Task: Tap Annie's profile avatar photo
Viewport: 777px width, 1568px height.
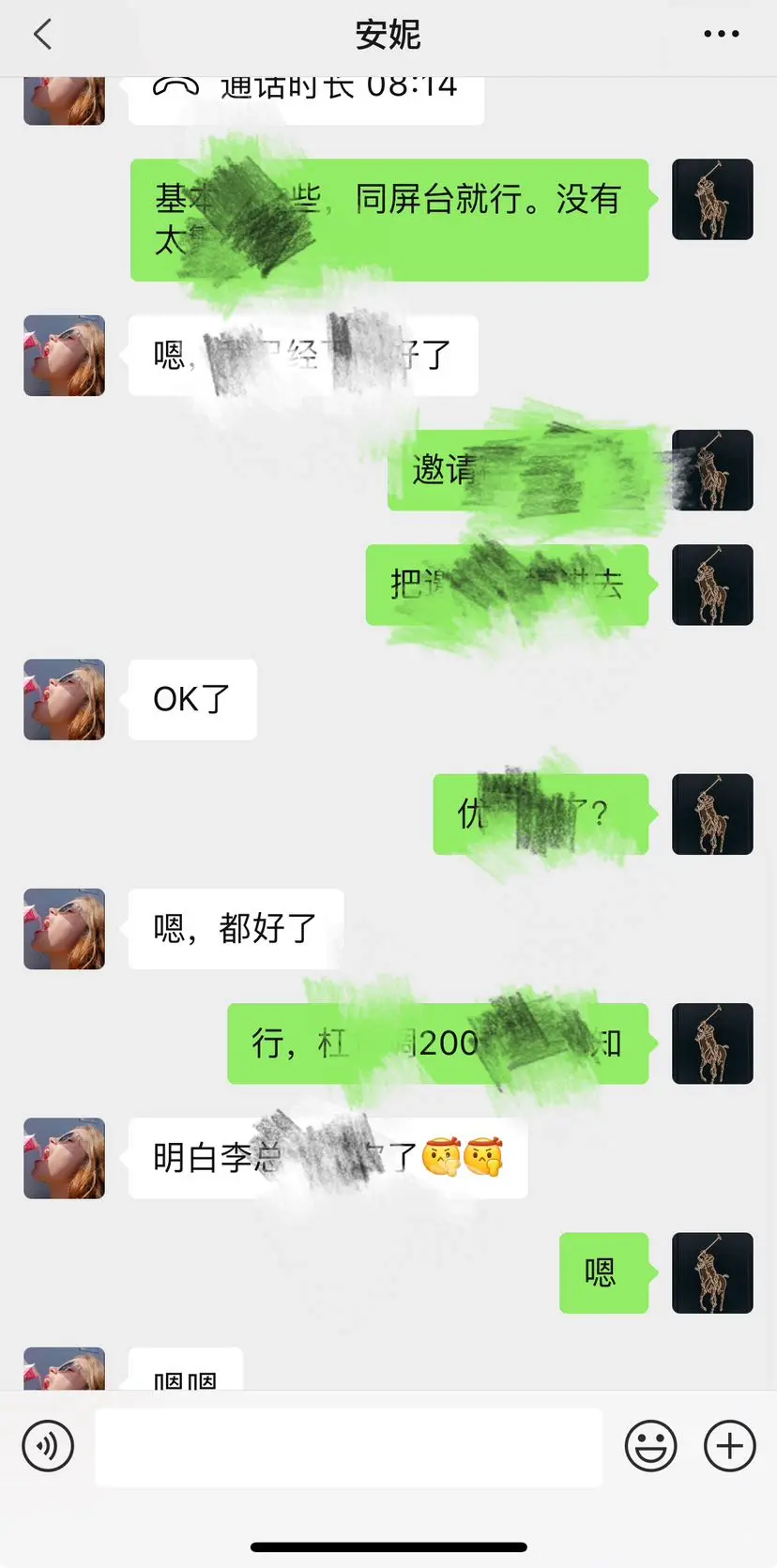Action: [x=64, y=699]
